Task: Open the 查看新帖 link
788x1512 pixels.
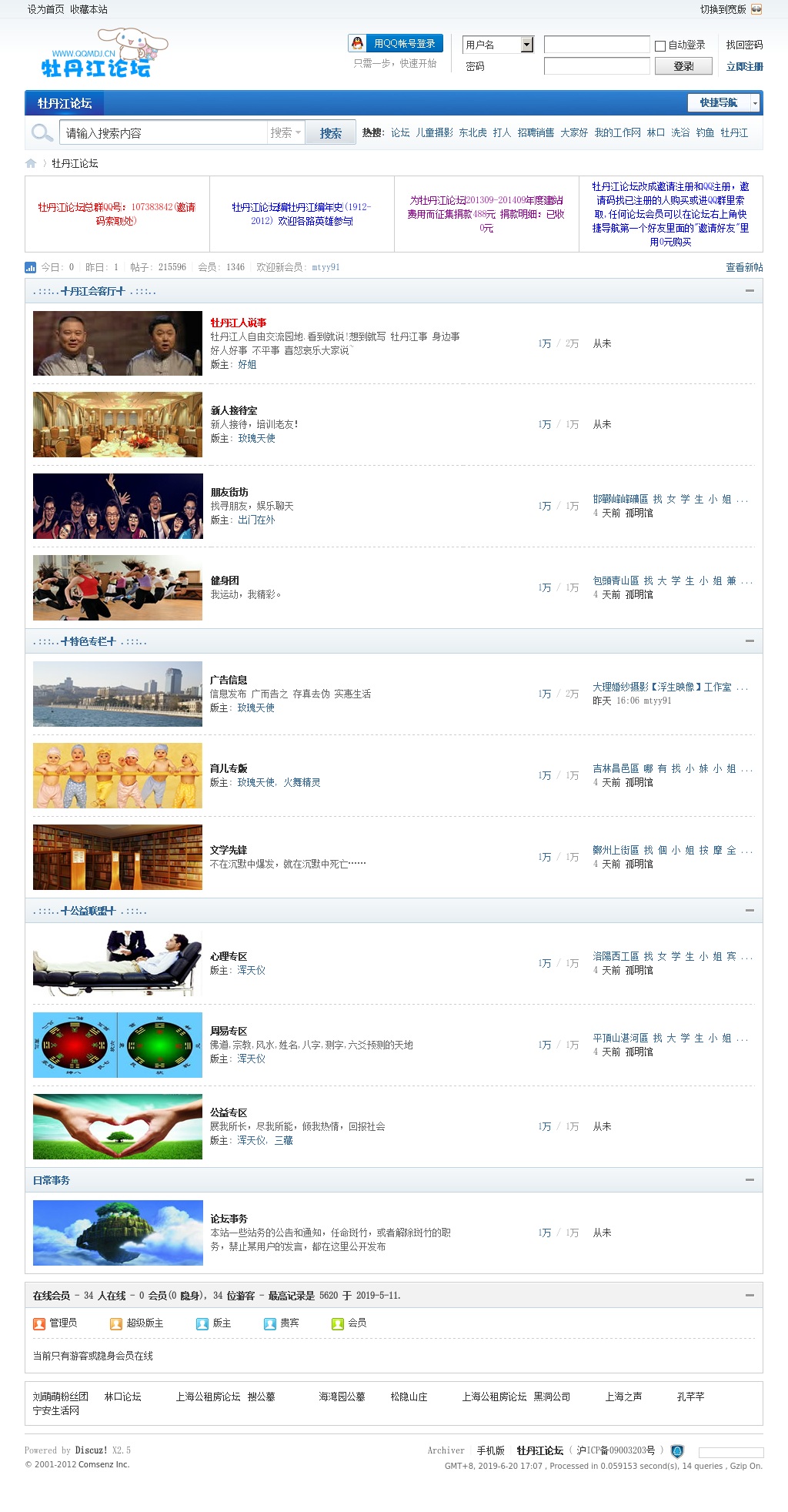Action: coord(744,267)
